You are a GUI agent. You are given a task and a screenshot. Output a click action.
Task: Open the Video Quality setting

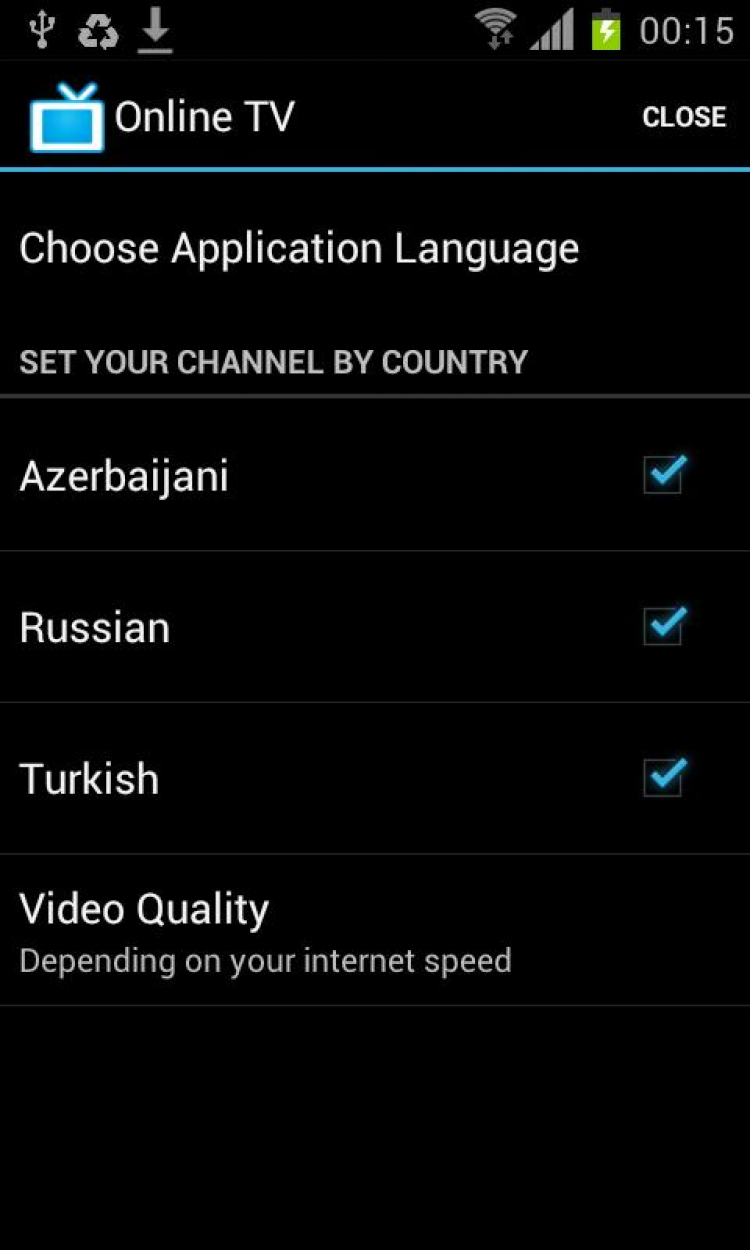(265, 931)
